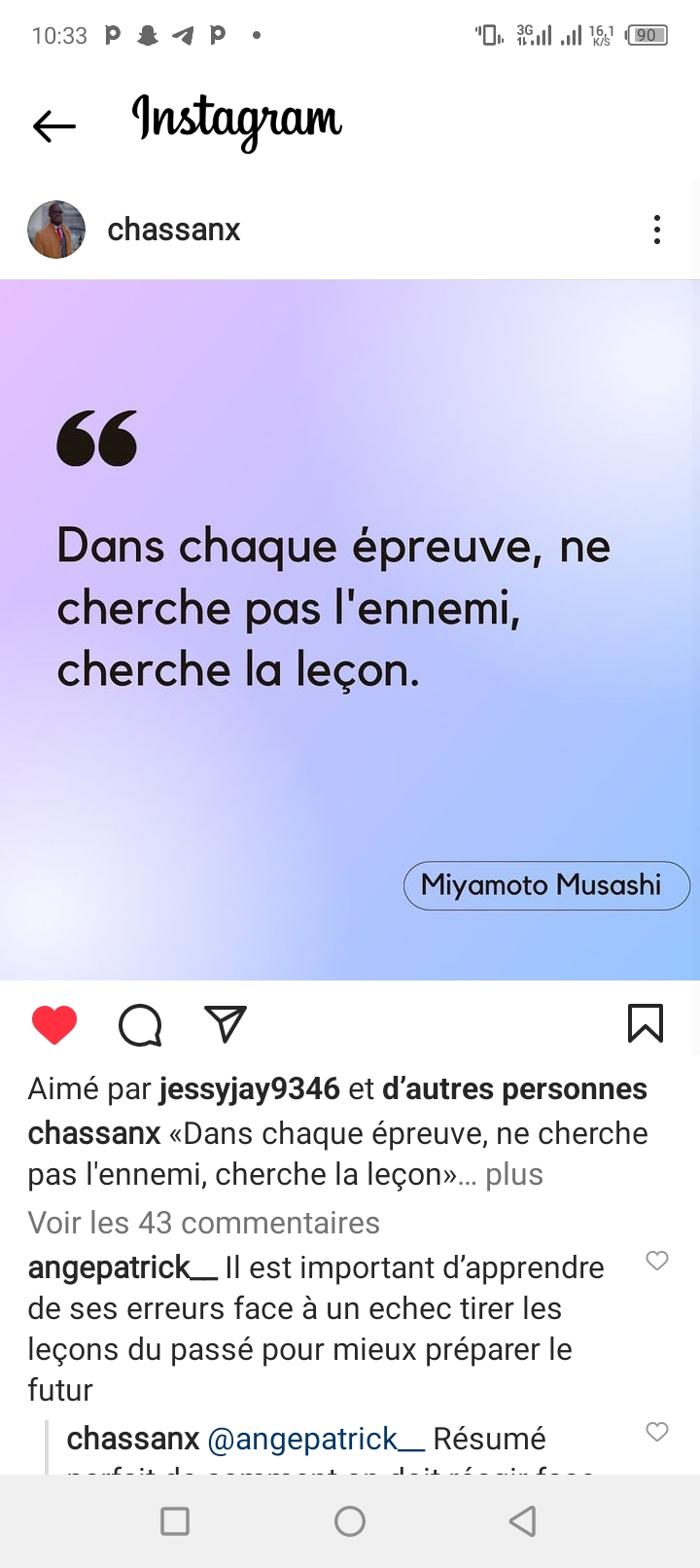View all 43 comments
Viewport: 700px width, 1568px height.
(x=203, y=1223)
